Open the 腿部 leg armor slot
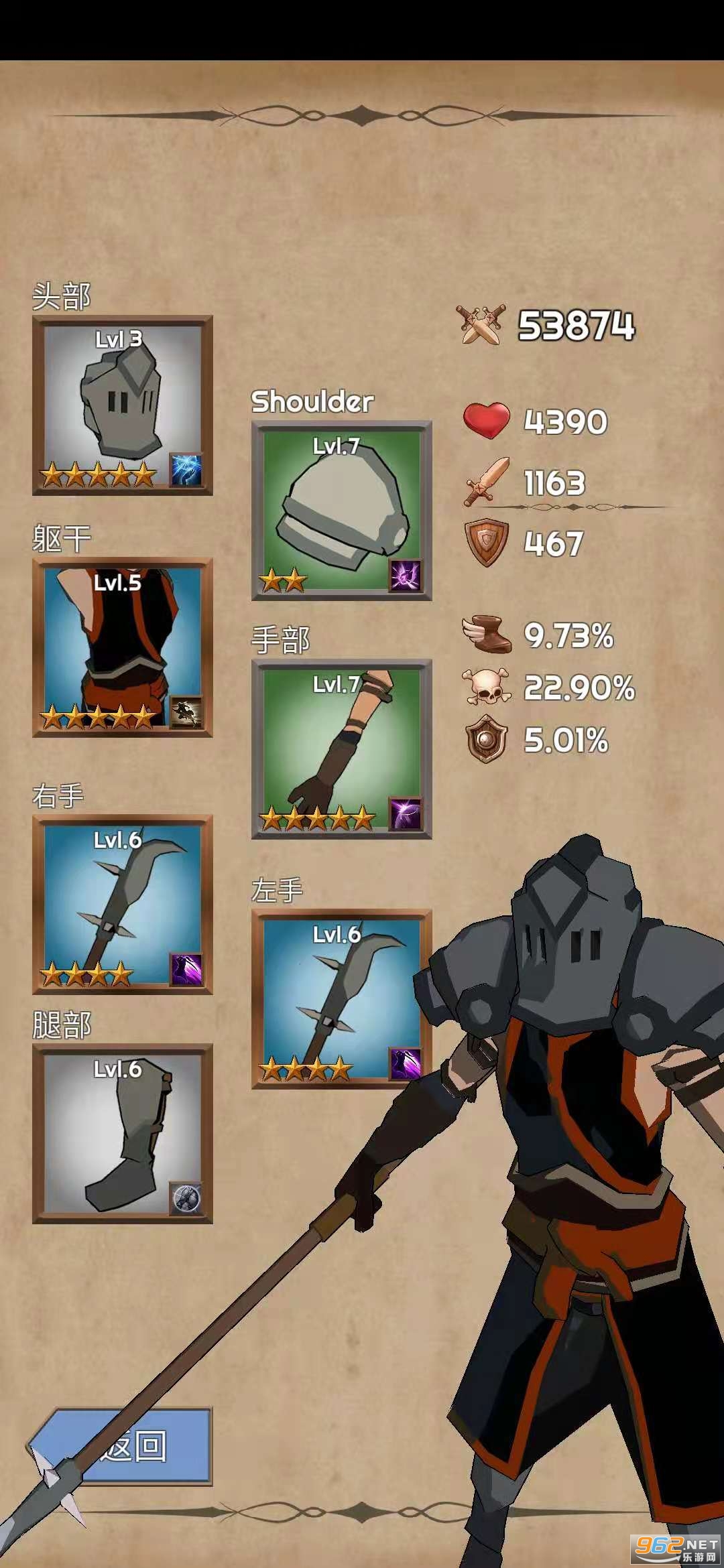This screenshot has height=1568, width=724. (123, 1133)
